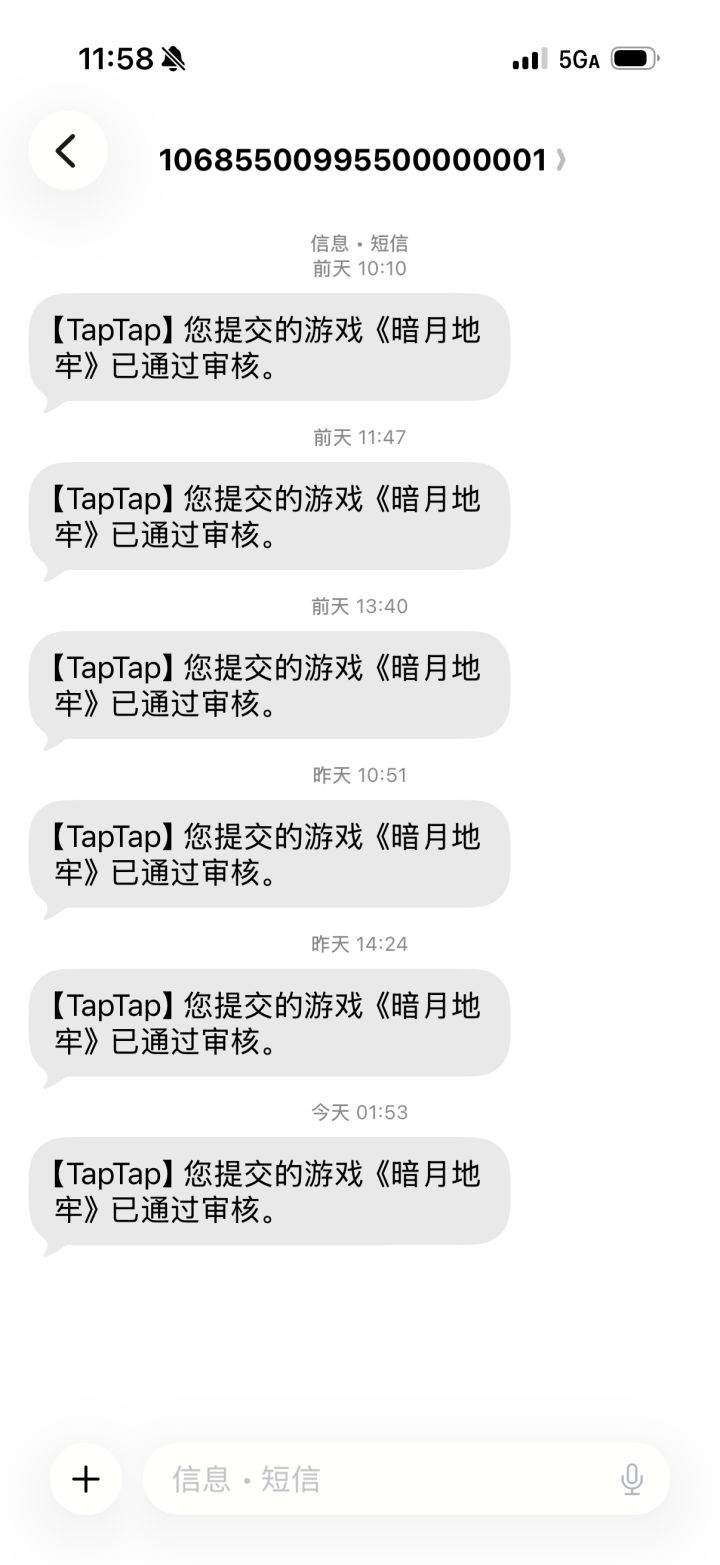The width and height of the screenshot is (720, 1565).
Task: Open details for sender 106855009955000000001
Action: [360, 160]
